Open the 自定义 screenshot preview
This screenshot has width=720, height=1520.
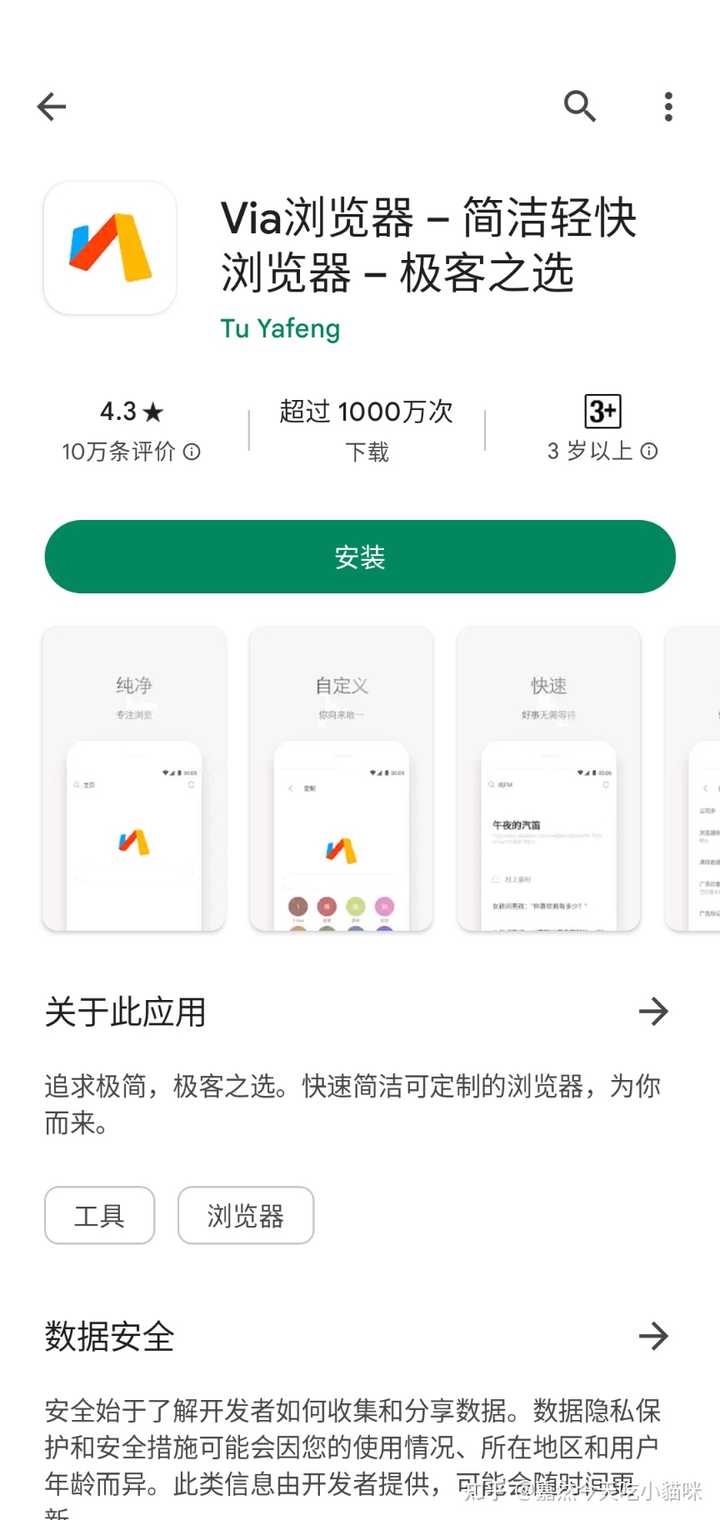point(341,779)
